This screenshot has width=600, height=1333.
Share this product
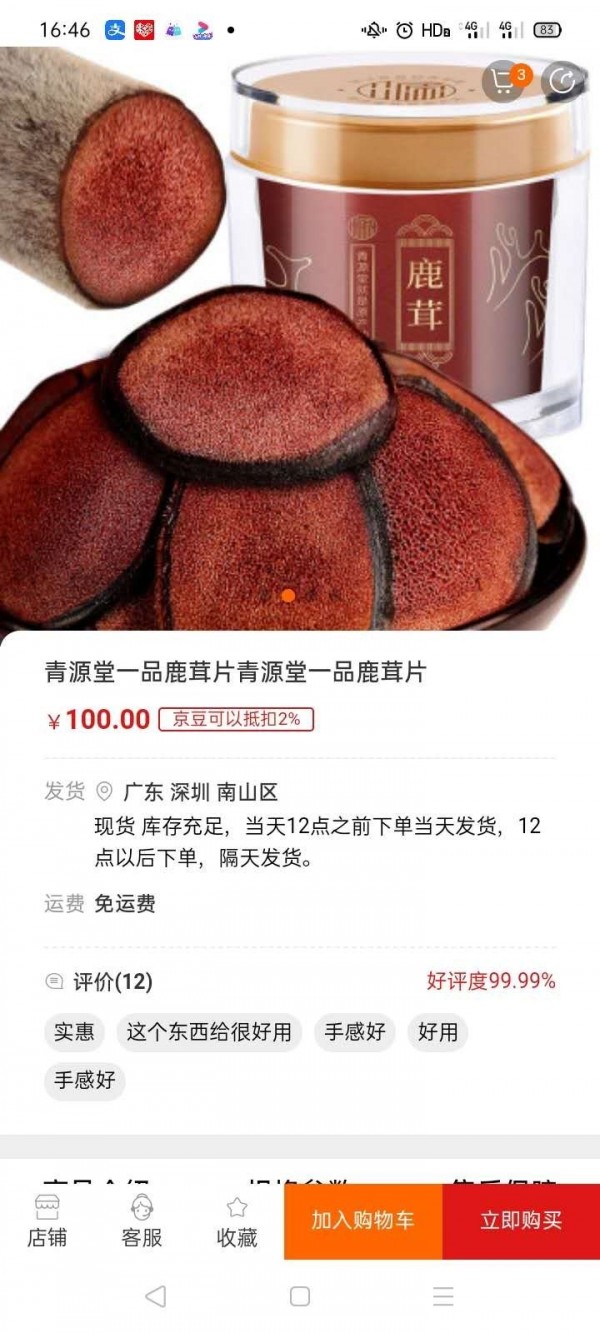click(563, 82)
